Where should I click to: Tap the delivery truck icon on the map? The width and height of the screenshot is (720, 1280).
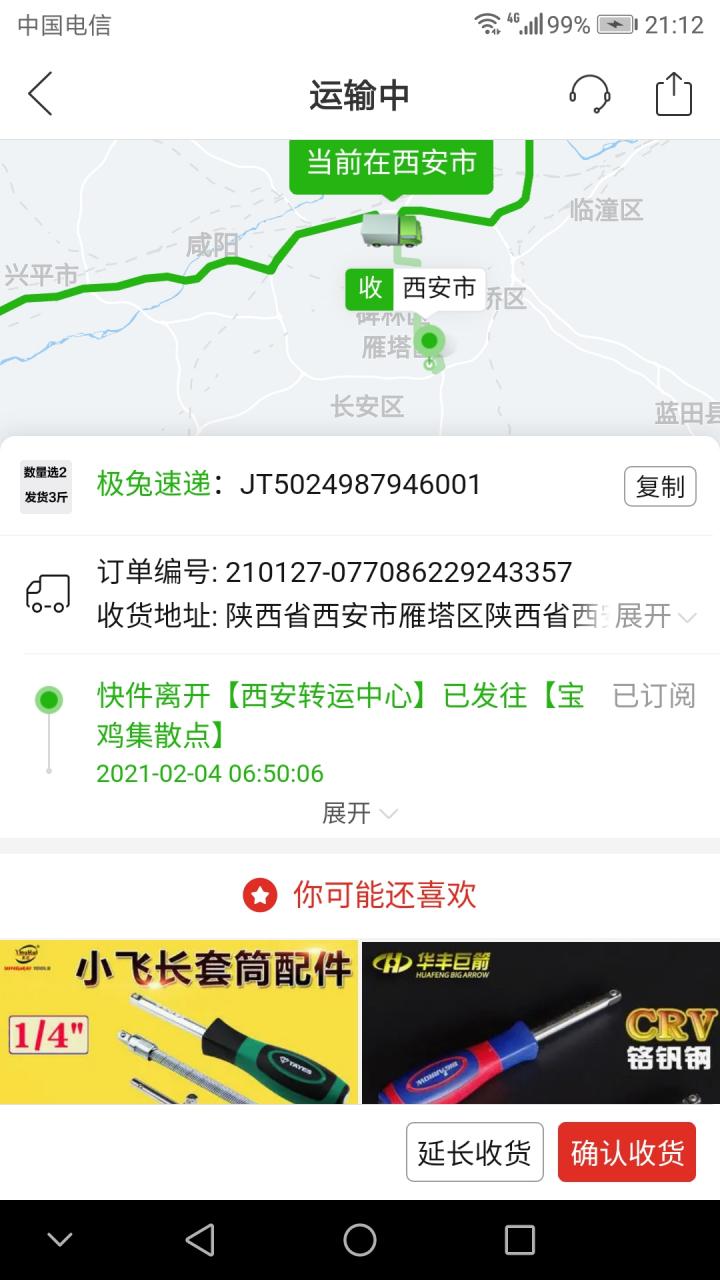[x=390, y=232]
